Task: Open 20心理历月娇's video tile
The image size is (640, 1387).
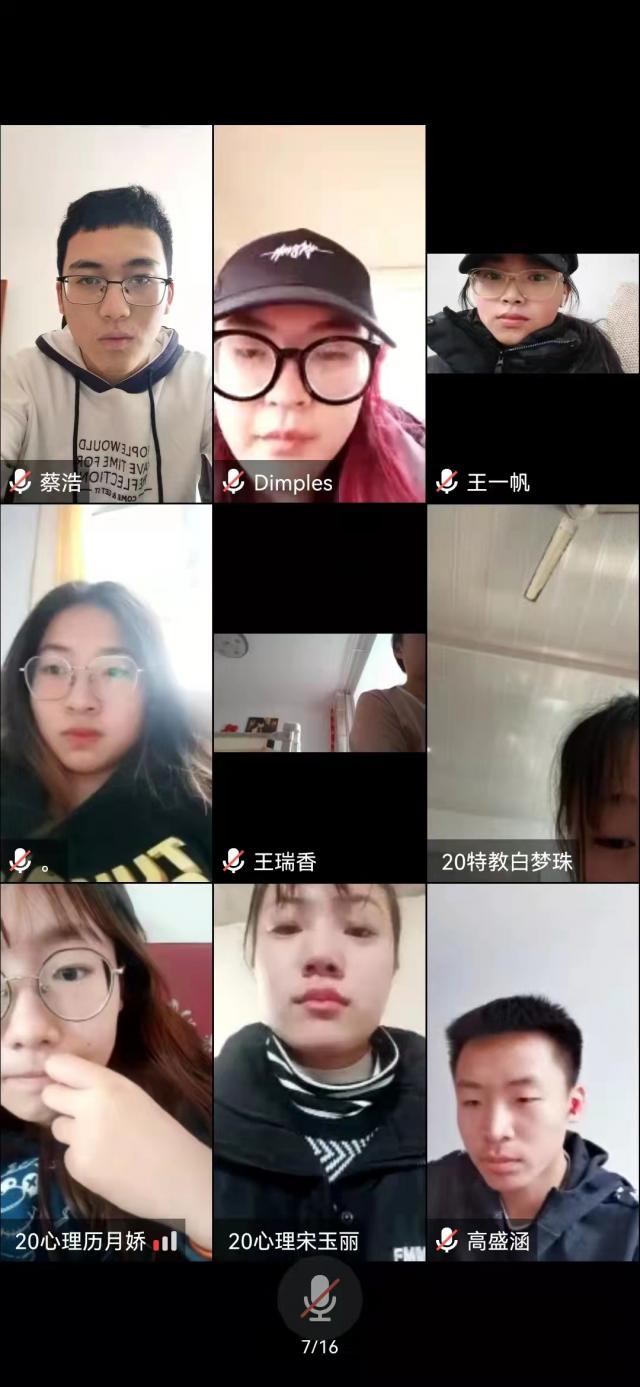Action: (106, 1071)
